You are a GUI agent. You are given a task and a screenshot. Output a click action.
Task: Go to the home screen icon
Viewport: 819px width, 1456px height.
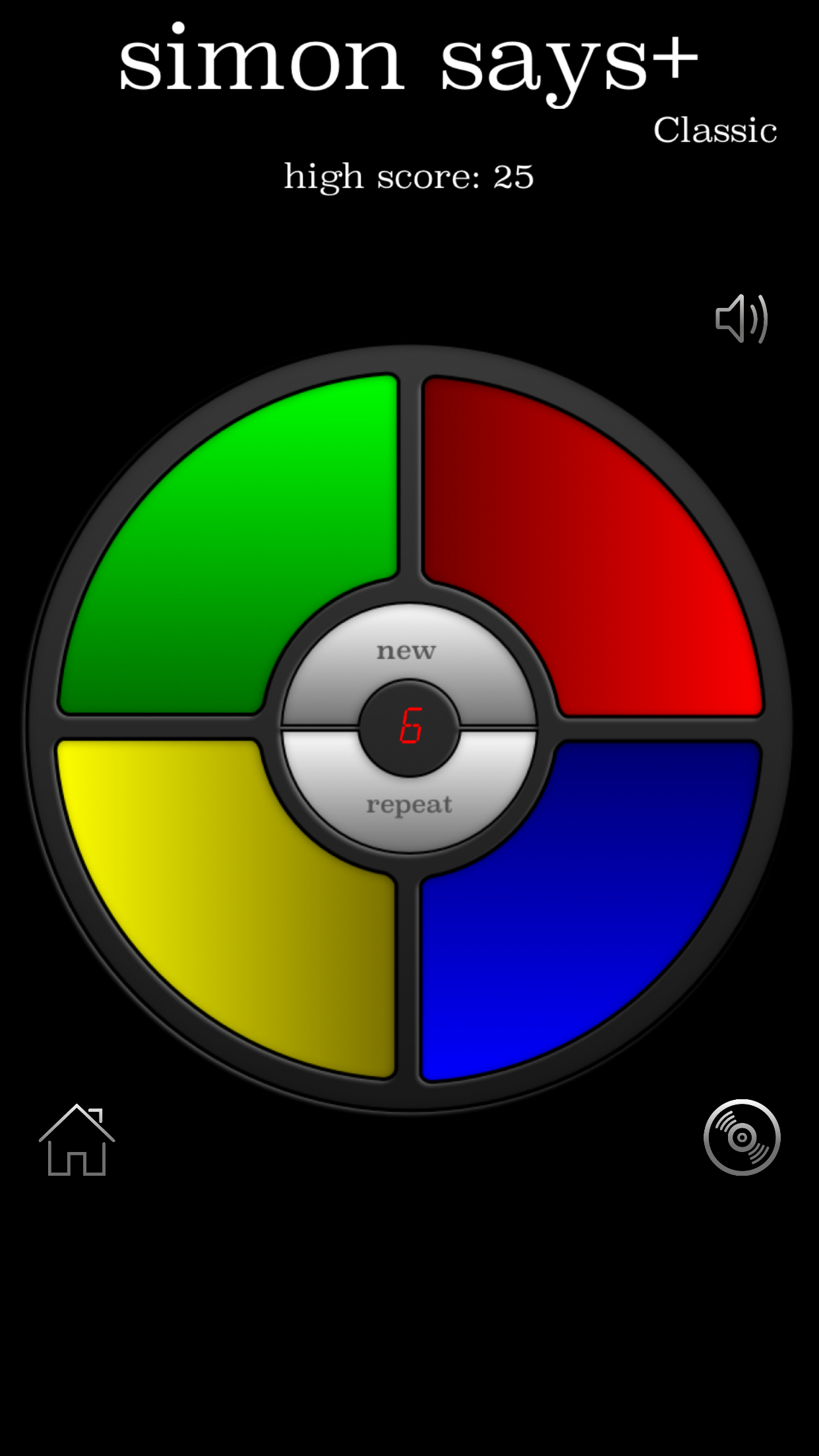coord(77,1140)
